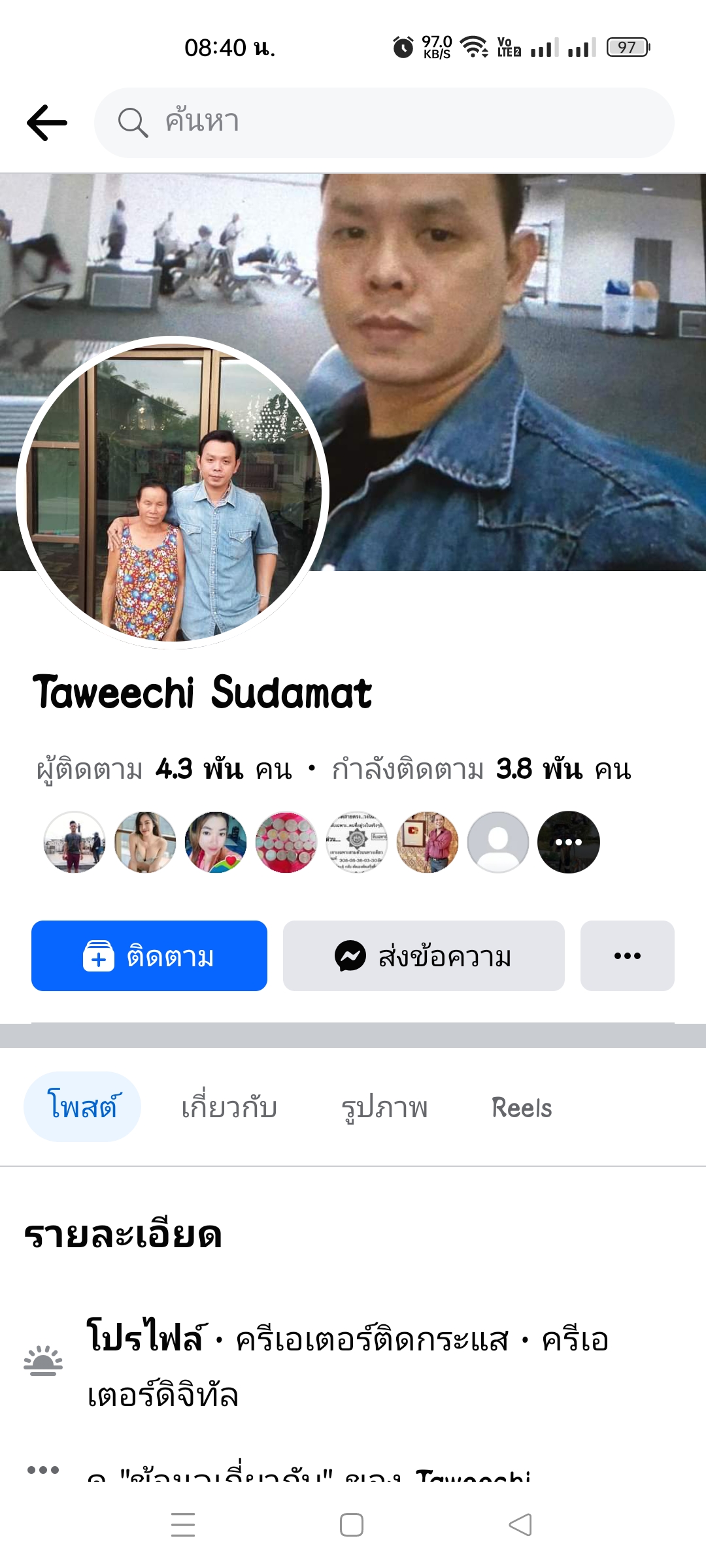Tap the ค้นหา search field

384,123
